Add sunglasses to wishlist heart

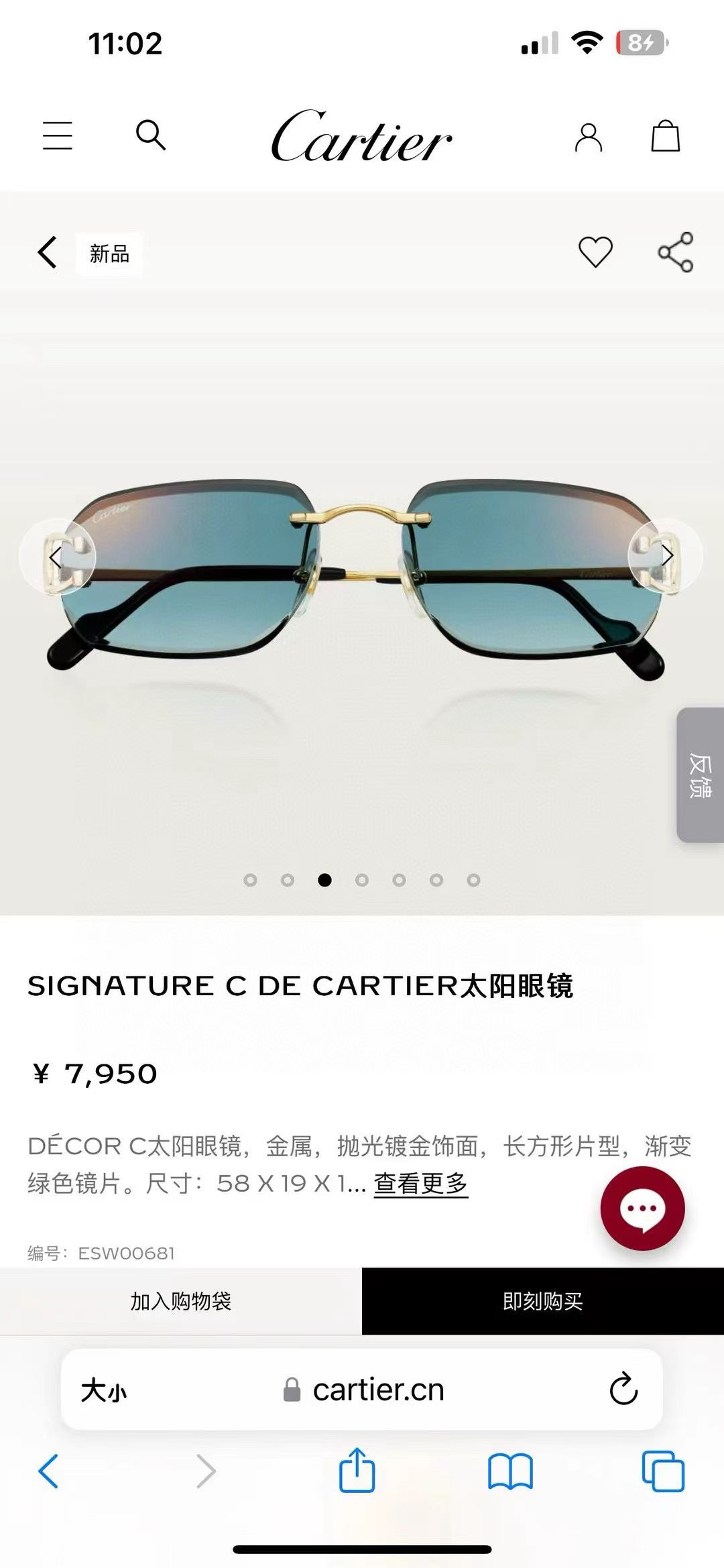[595, 252]
